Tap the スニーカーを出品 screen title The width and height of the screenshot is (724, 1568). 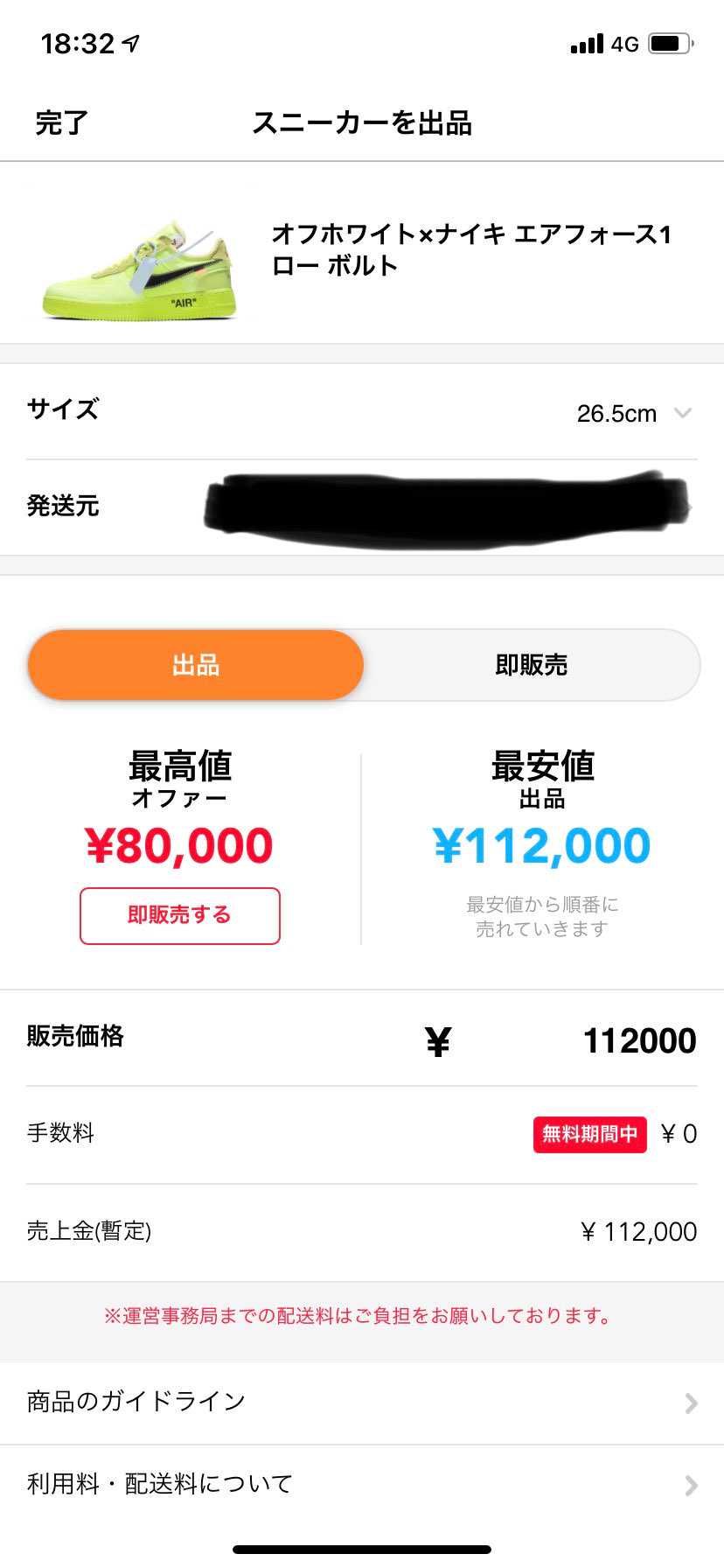(x=362, y=124)
